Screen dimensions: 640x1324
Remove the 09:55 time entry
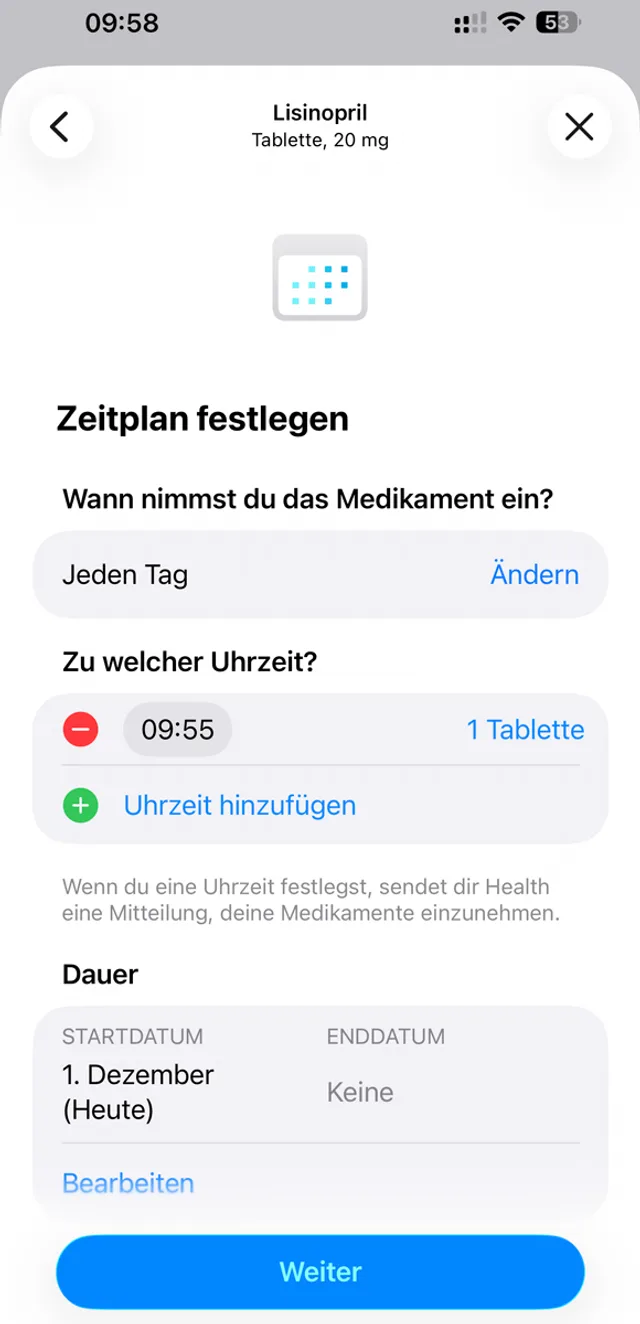click(81, 730)
